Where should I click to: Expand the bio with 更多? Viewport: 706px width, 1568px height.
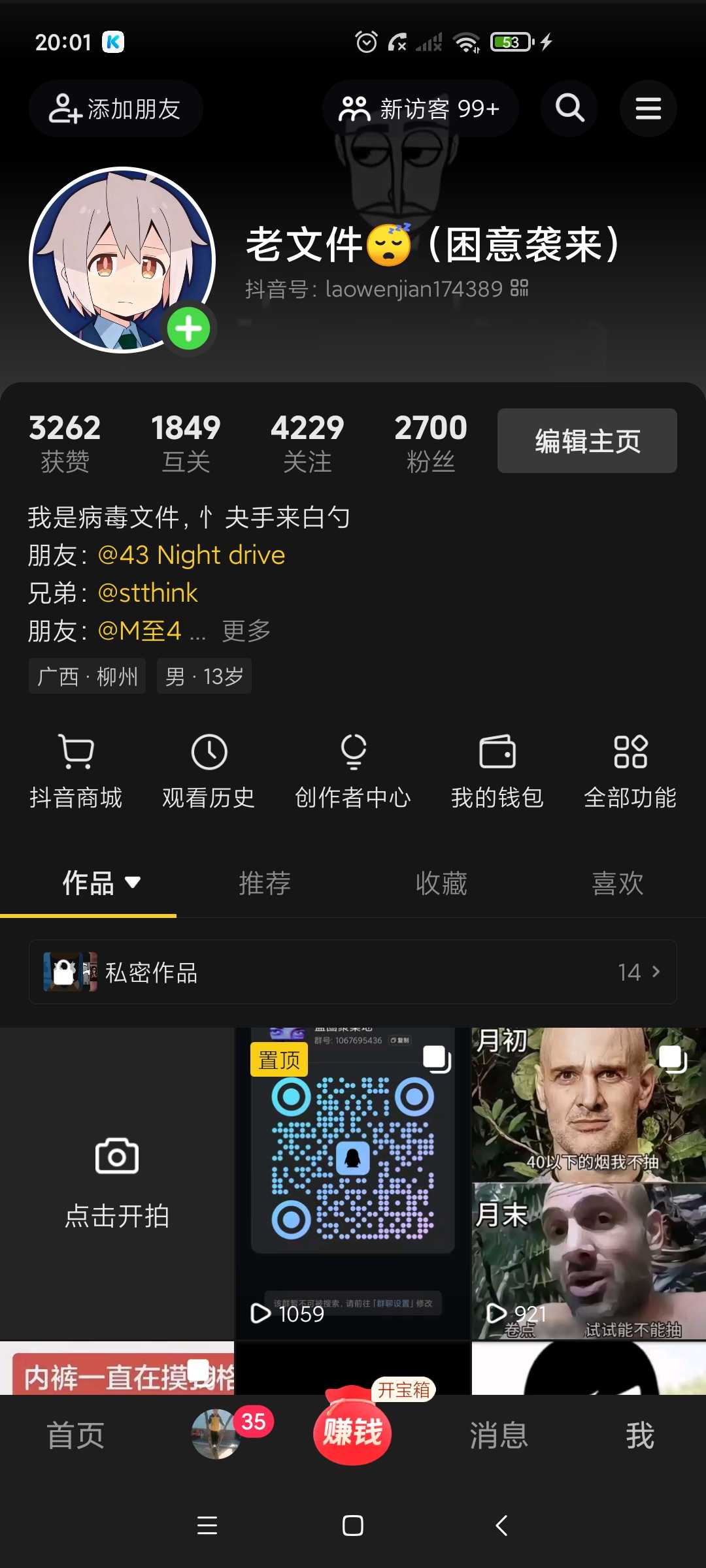point(246,631)
